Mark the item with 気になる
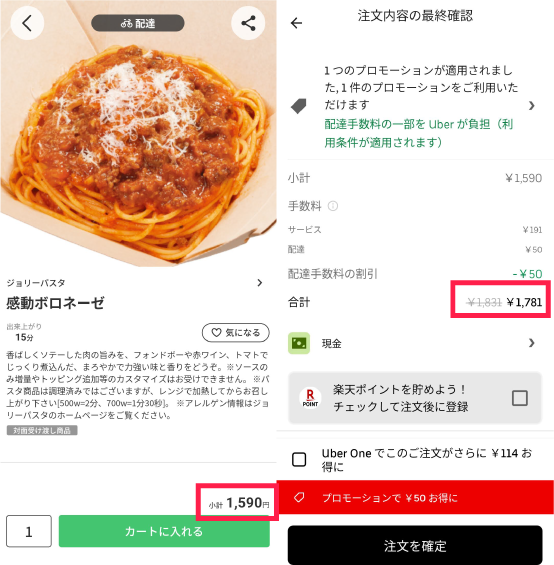This screenshot has height=565, width=554. point(236,333)
